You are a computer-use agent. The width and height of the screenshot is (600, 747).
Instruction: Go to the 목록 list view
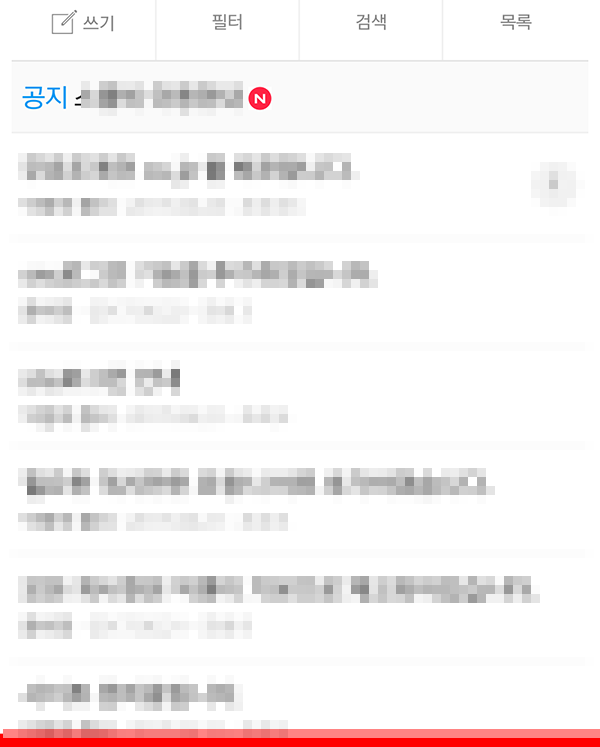click(x=516, y=22)
